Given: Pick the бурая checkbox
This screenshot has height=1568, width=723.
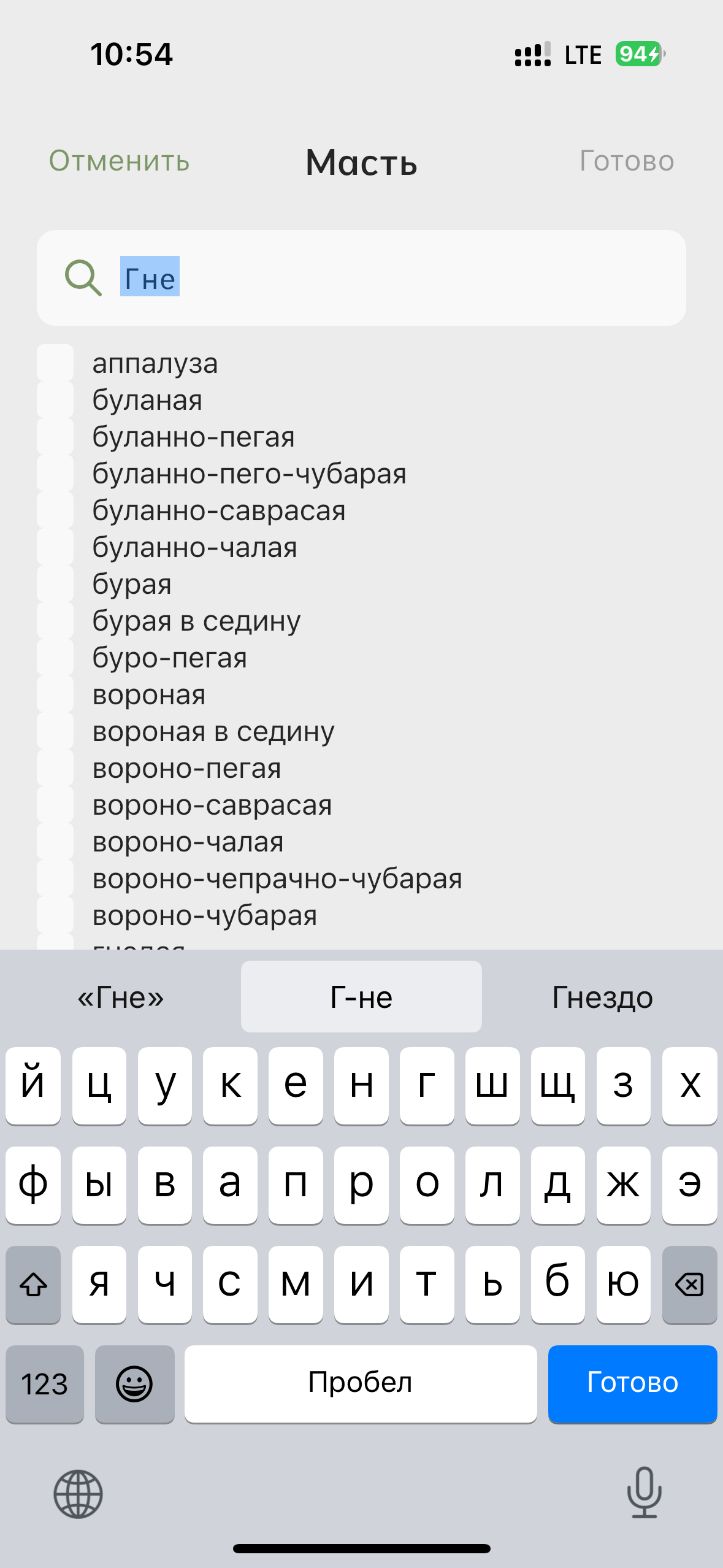Looking at the screenshot, I should tap(55, 584).
